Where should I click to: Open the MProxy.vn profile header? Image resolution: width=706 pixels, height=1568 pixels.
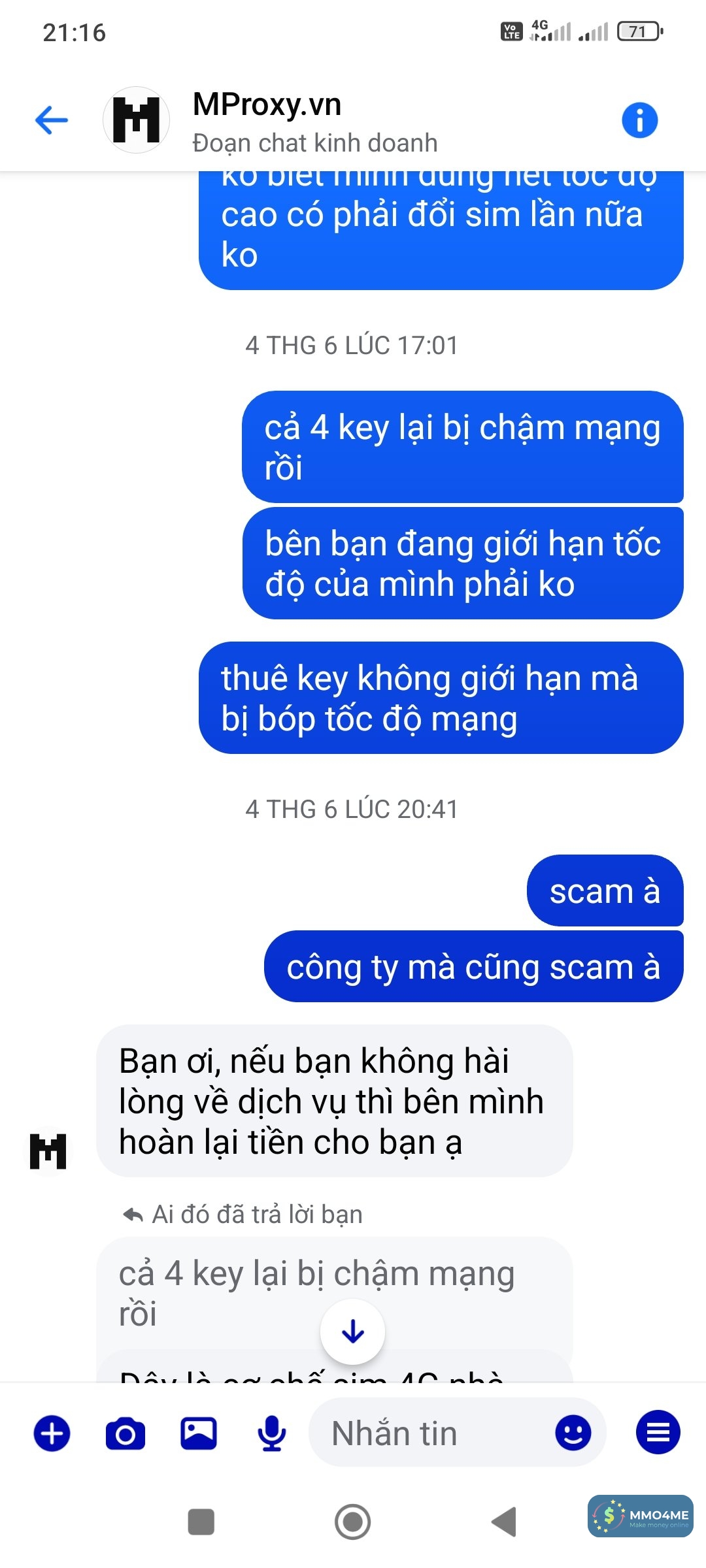tap(267, 121)
